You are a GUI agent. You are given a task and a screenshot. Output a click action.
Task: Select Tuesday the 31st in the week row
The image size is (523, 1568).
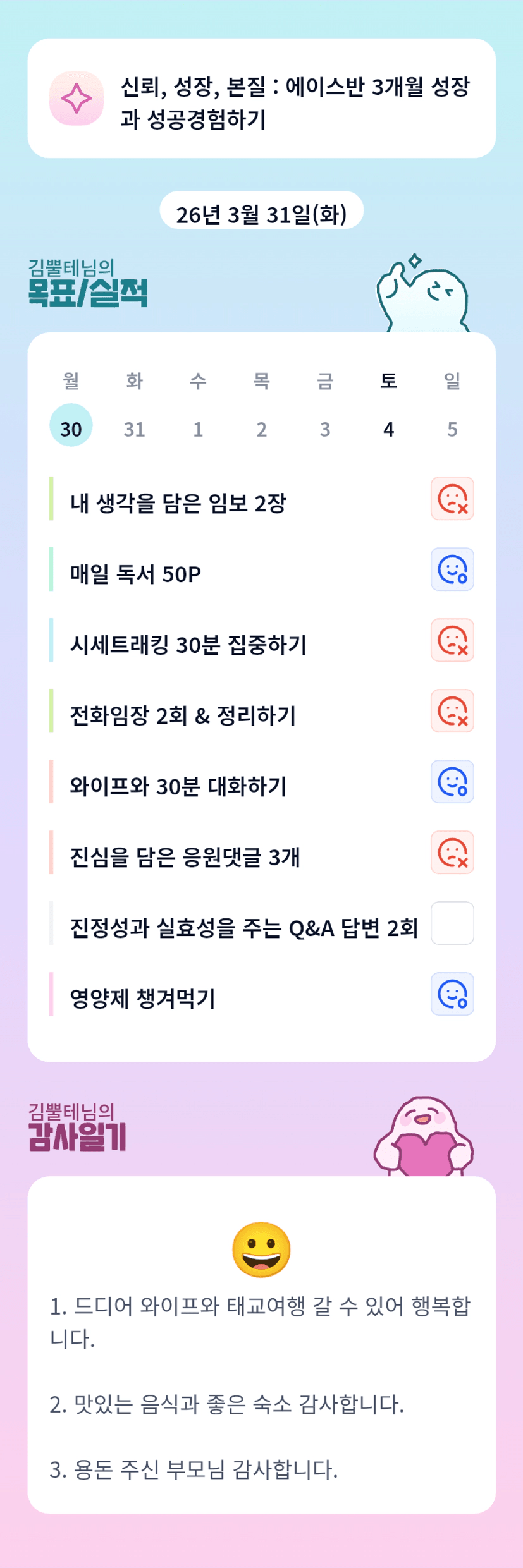pos(134,429)
